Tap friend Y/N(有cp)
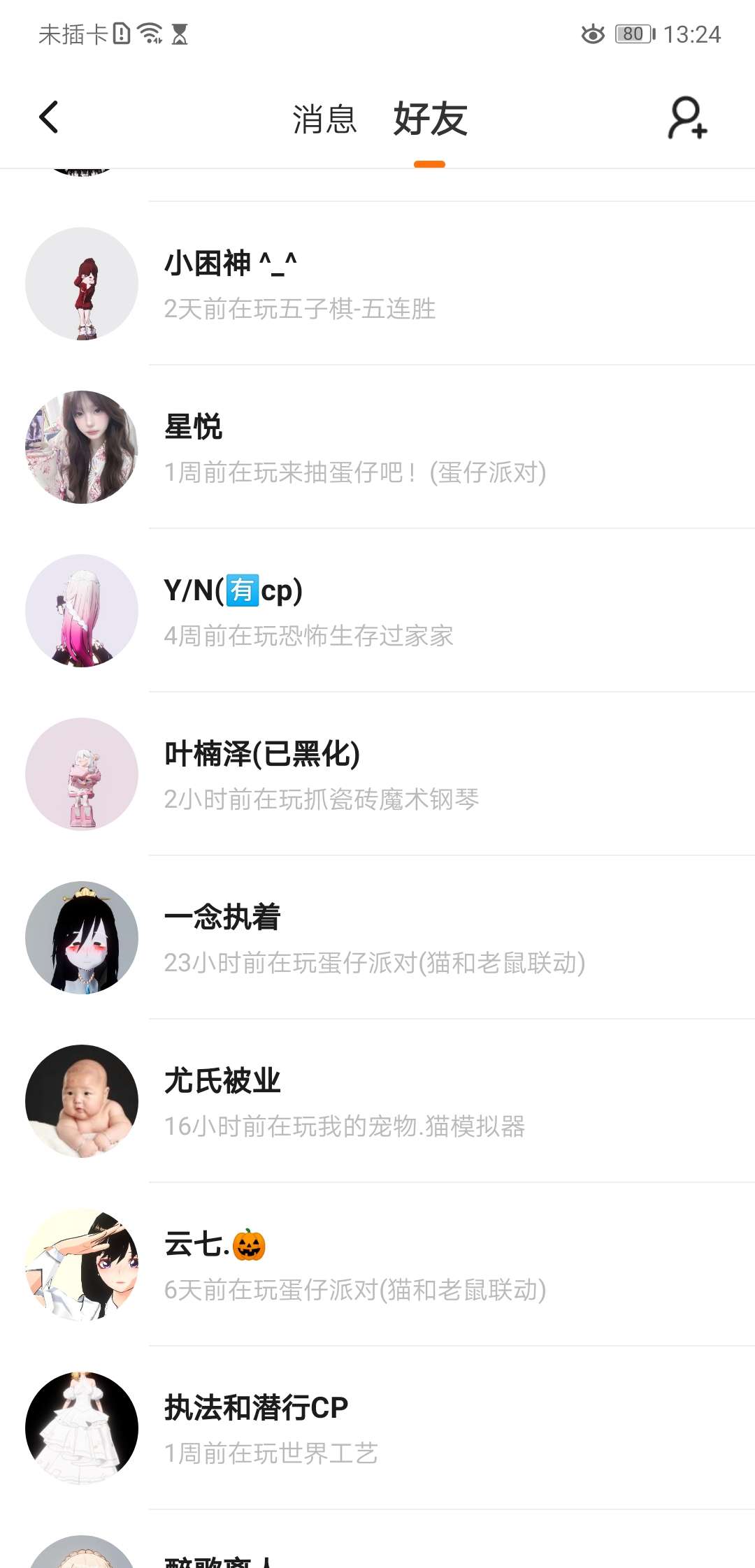This screenshot has height=1568, width=755. (377, 611)
